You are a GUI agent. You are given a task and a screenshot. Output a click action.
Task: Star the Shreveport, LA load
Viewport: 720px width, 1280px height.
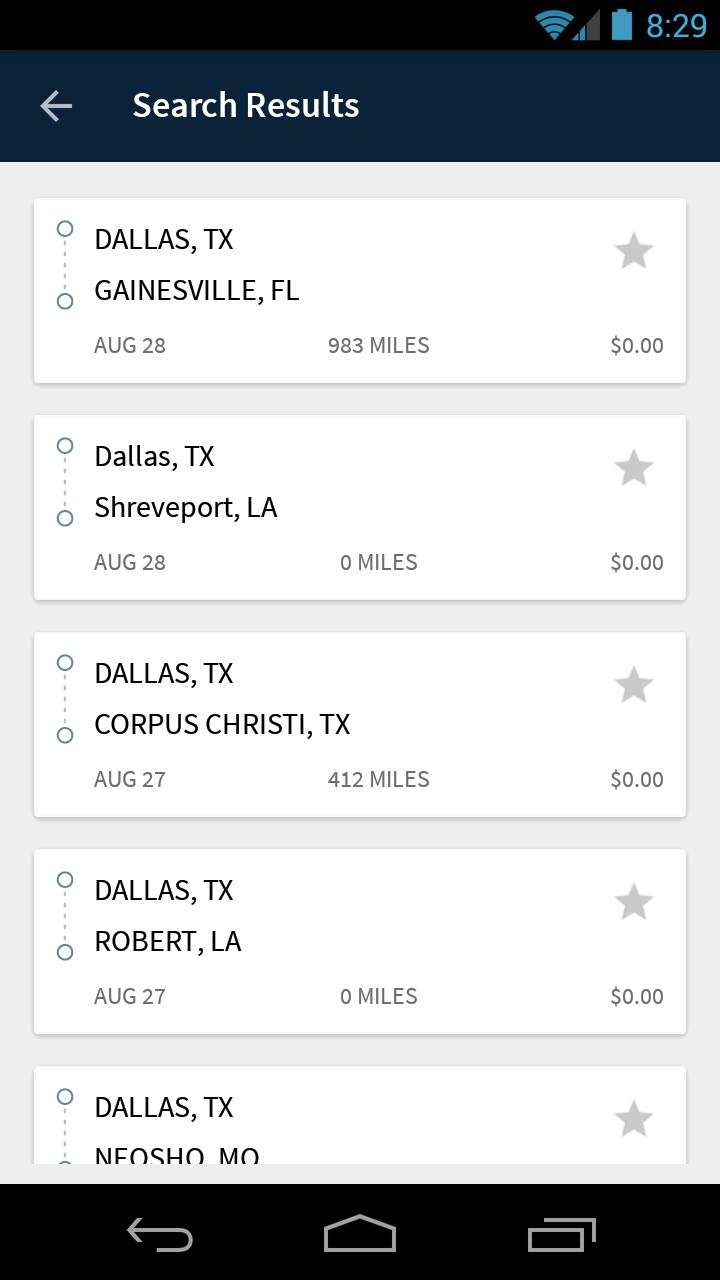click(633, 468)
